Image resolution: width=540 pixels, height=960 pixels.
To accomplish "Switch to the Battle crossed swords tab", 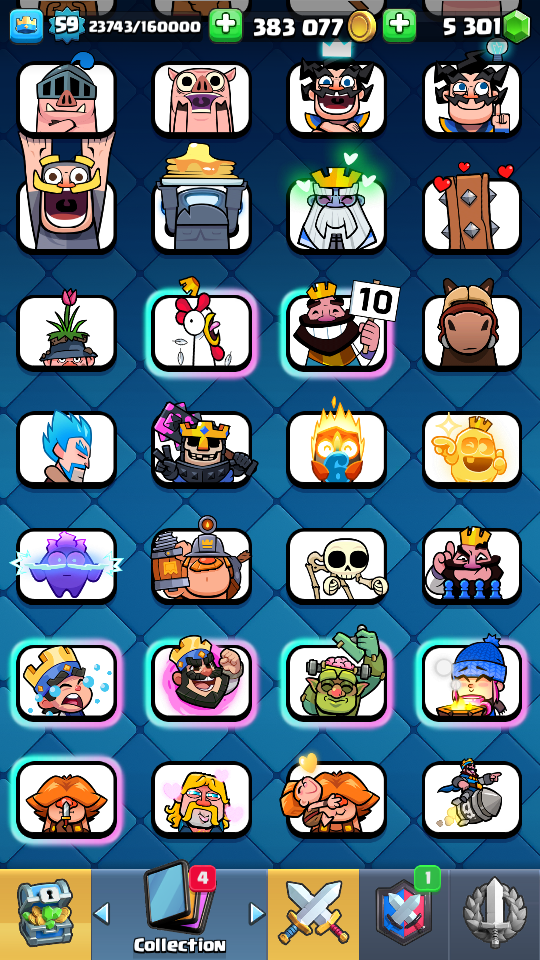I will 313,913.
